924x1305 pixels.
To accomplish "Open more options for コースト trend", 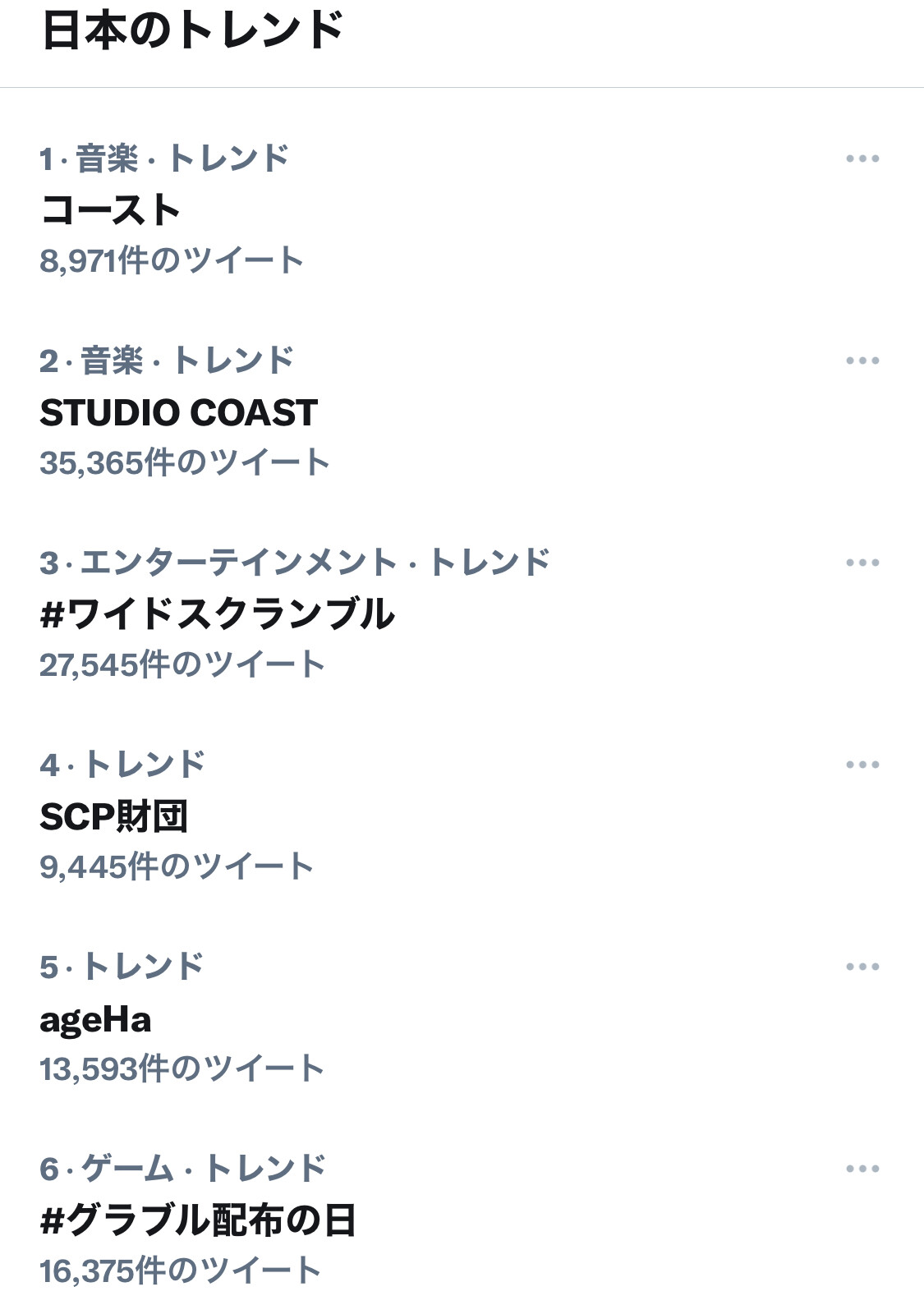I will click(x=862, y=159).
